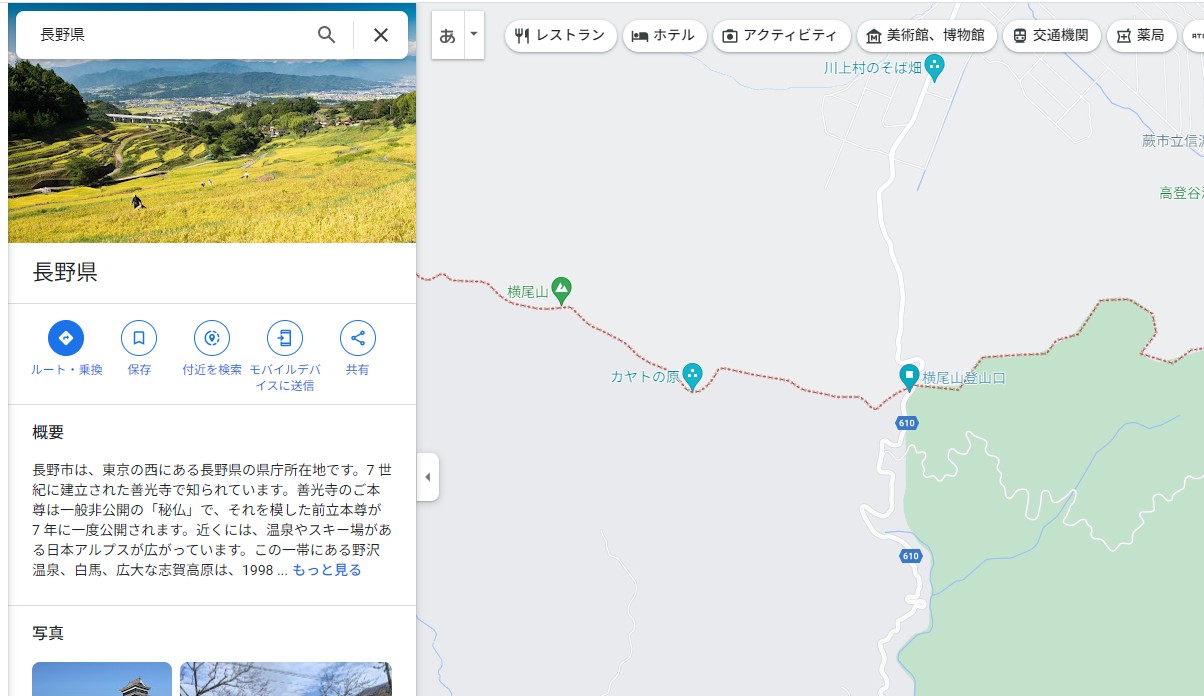Open the 長野県 header photo
The width and height of the screenshot is (1204, 696).
tap(212, 150)
